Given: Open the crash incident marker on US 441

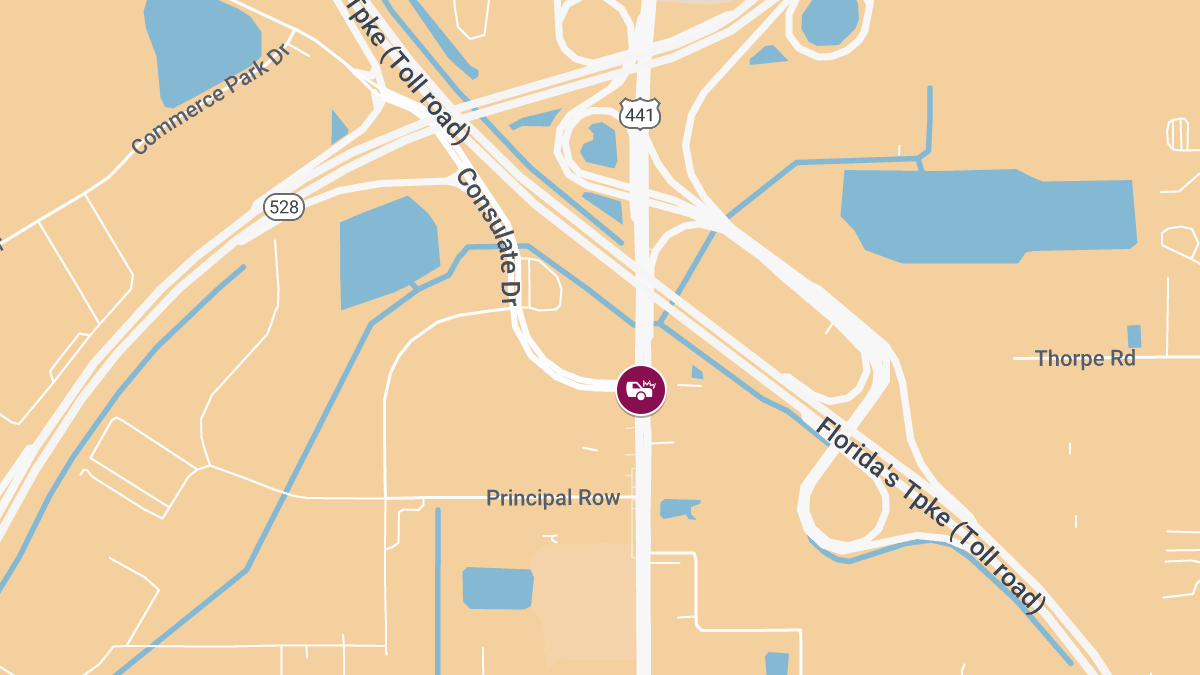Looking at the screenshot, I should click(x=640, y=389).
